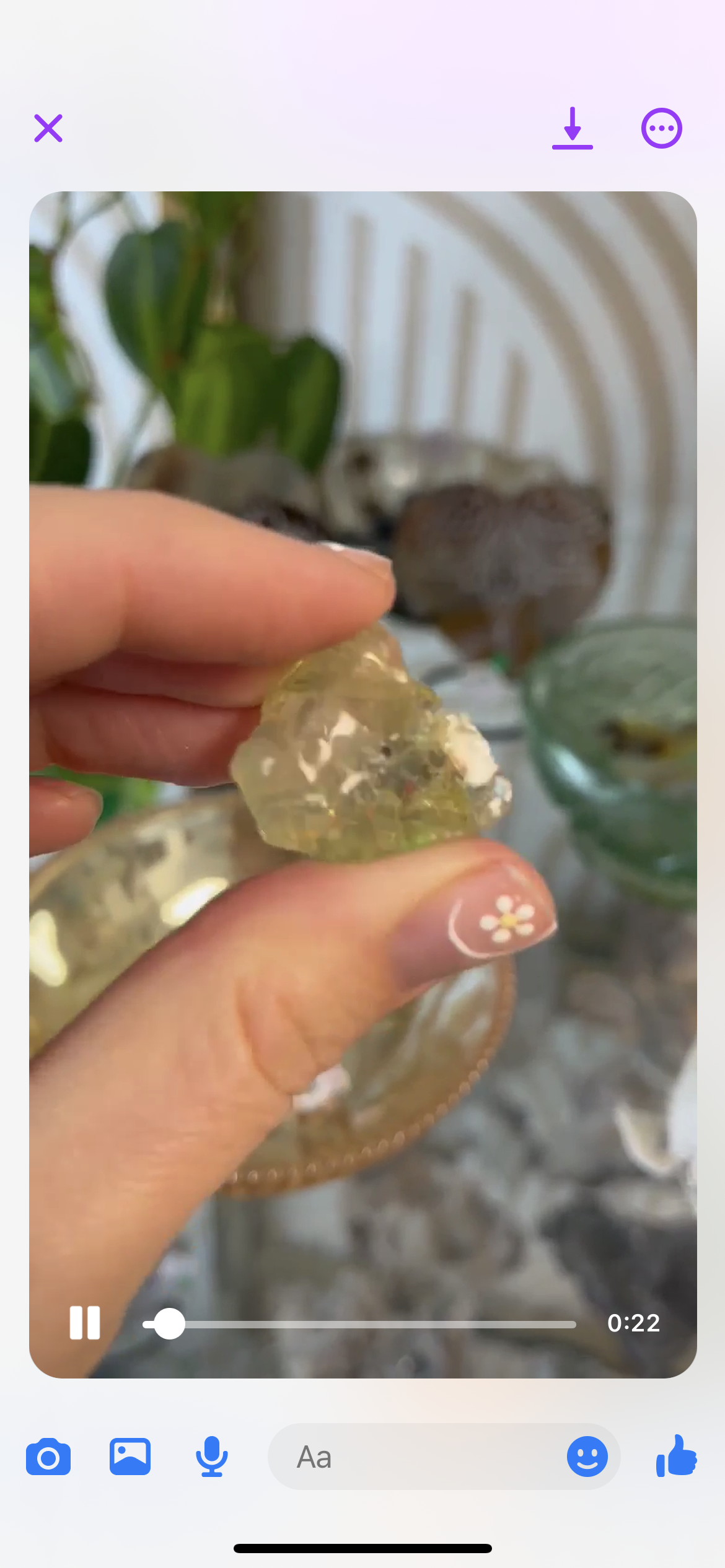Tap the video progress bar

359,1324
